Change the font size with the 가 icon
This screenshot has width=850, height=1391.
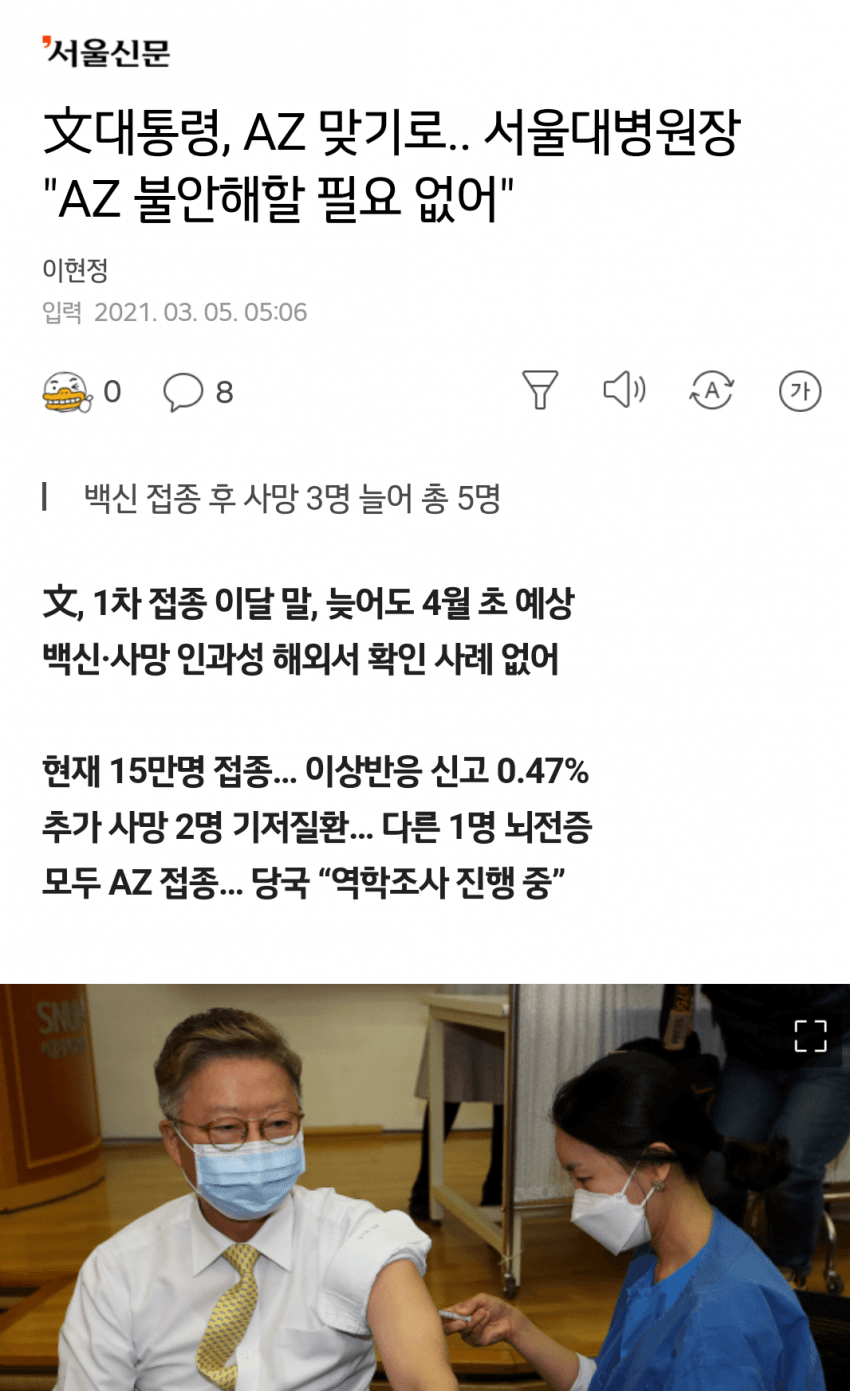799,391
